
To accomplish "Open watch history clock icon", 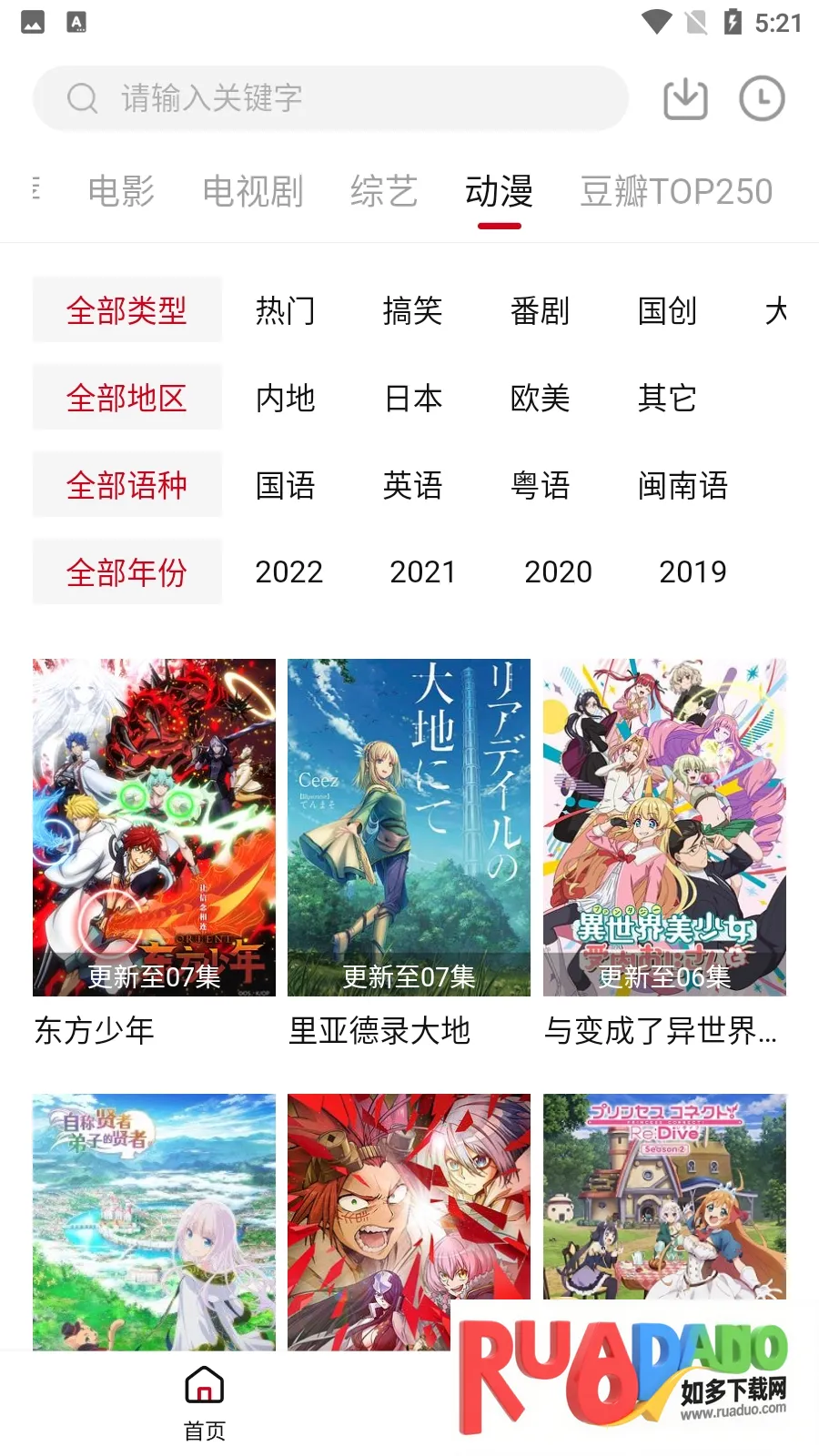I will [762, 98].
